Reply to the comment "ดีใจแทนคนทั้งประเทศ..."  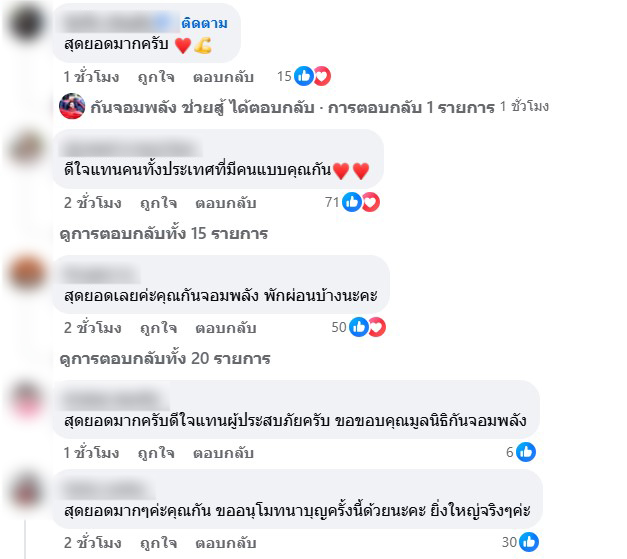225,203
